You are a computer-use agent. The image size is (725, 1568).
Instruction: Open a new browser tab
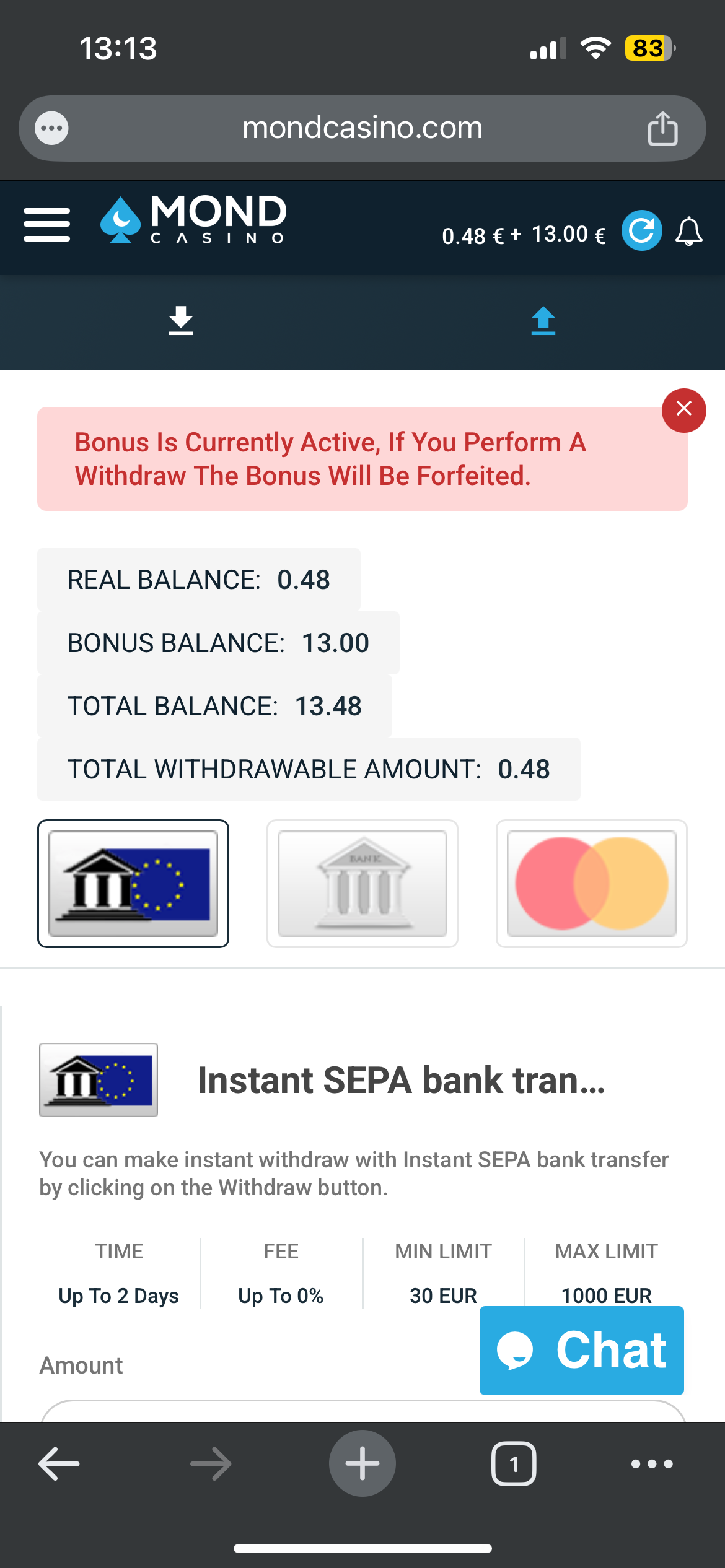(362, 1464)
